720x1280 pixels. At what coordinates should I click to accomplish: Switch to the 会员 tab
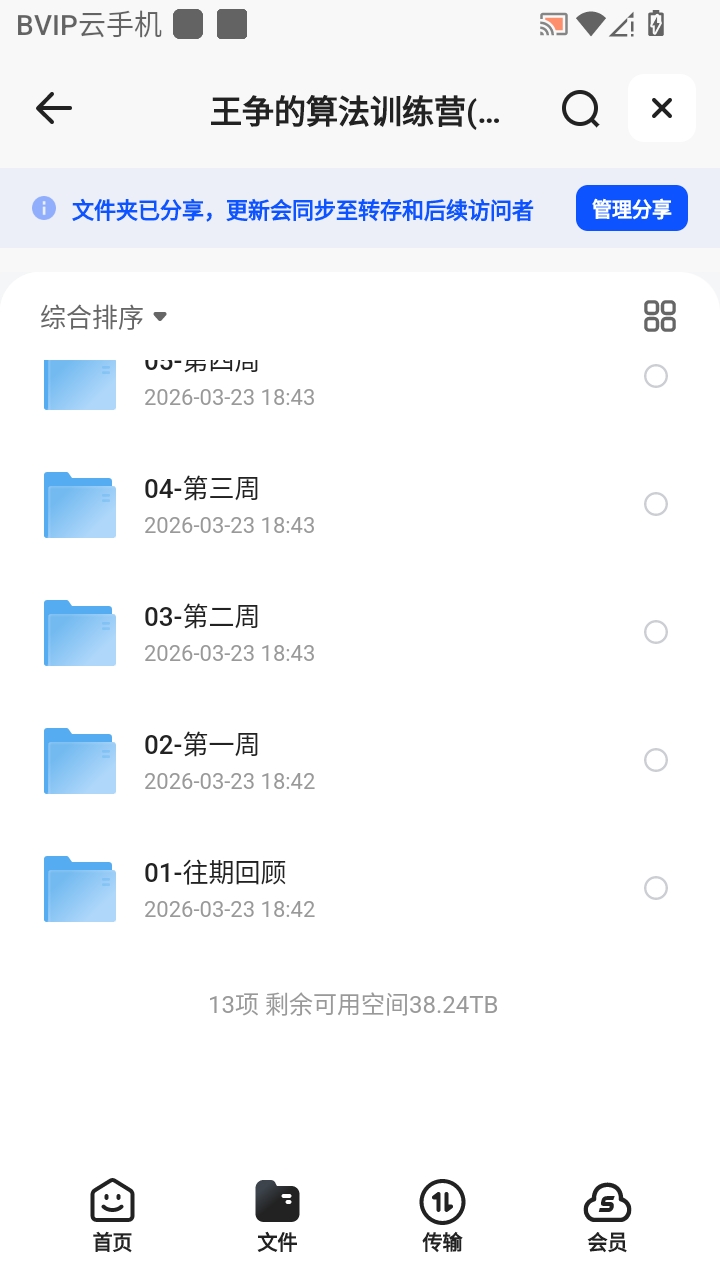click(608, 1215)
